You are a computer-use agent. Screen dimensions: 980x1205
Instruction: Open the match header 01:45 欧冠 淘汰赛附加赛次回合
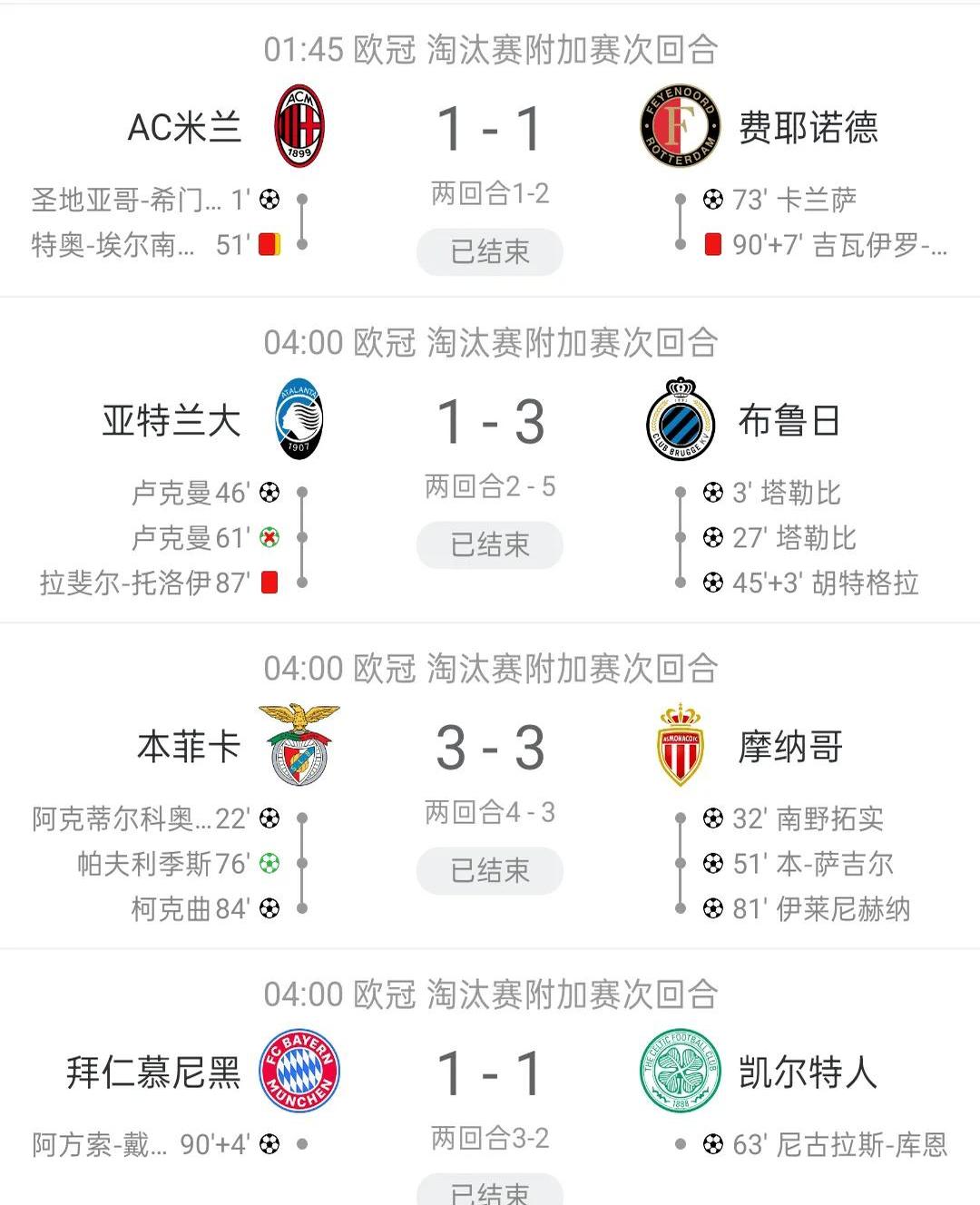click(x=490, y=52)
